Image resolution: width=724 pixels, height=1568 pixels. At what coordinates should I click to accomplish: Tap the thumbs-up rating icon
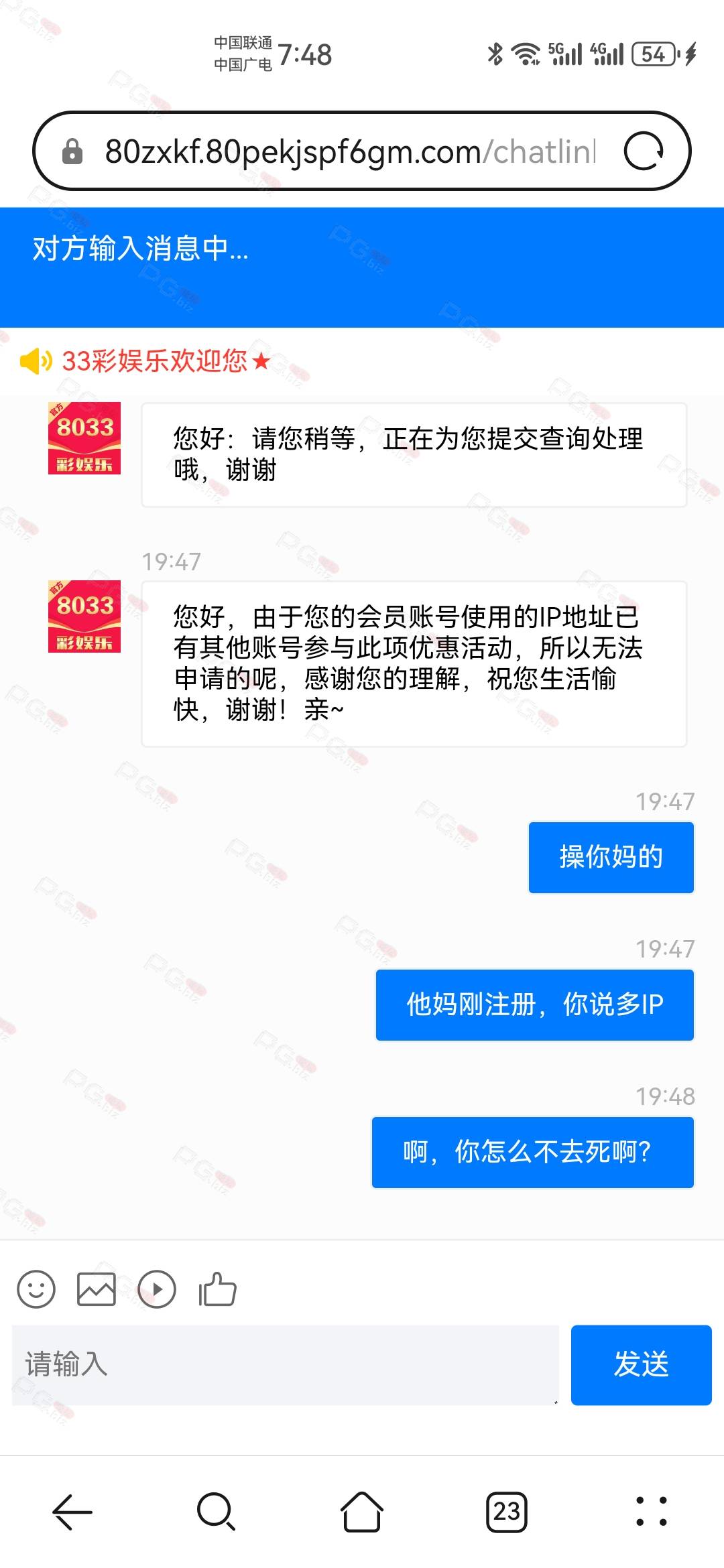(x=217, y=1289)
